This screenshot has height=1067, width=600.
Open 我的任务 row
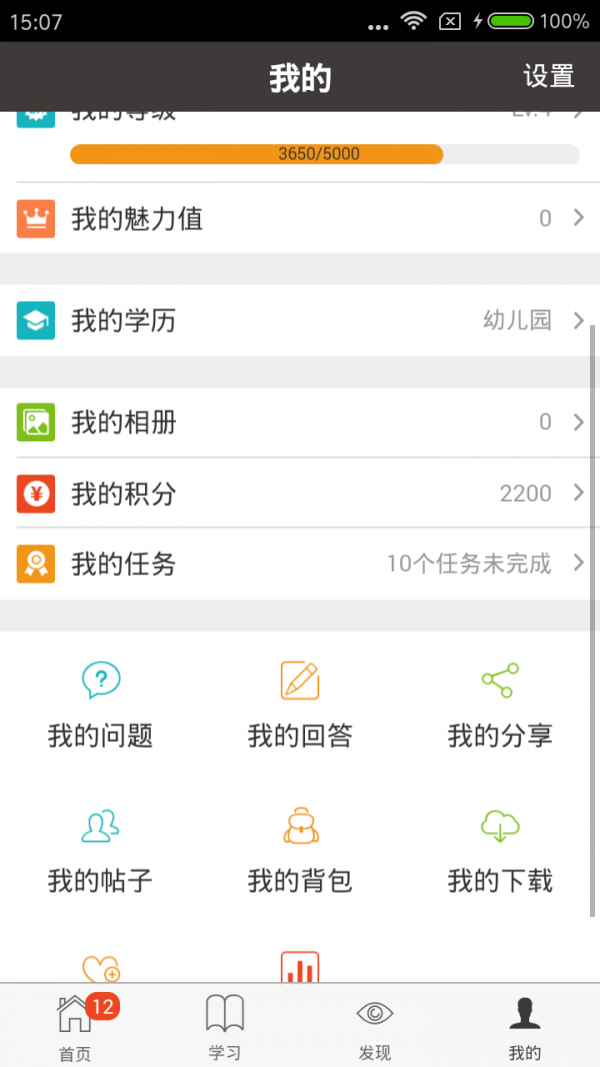tap(300, 564)
